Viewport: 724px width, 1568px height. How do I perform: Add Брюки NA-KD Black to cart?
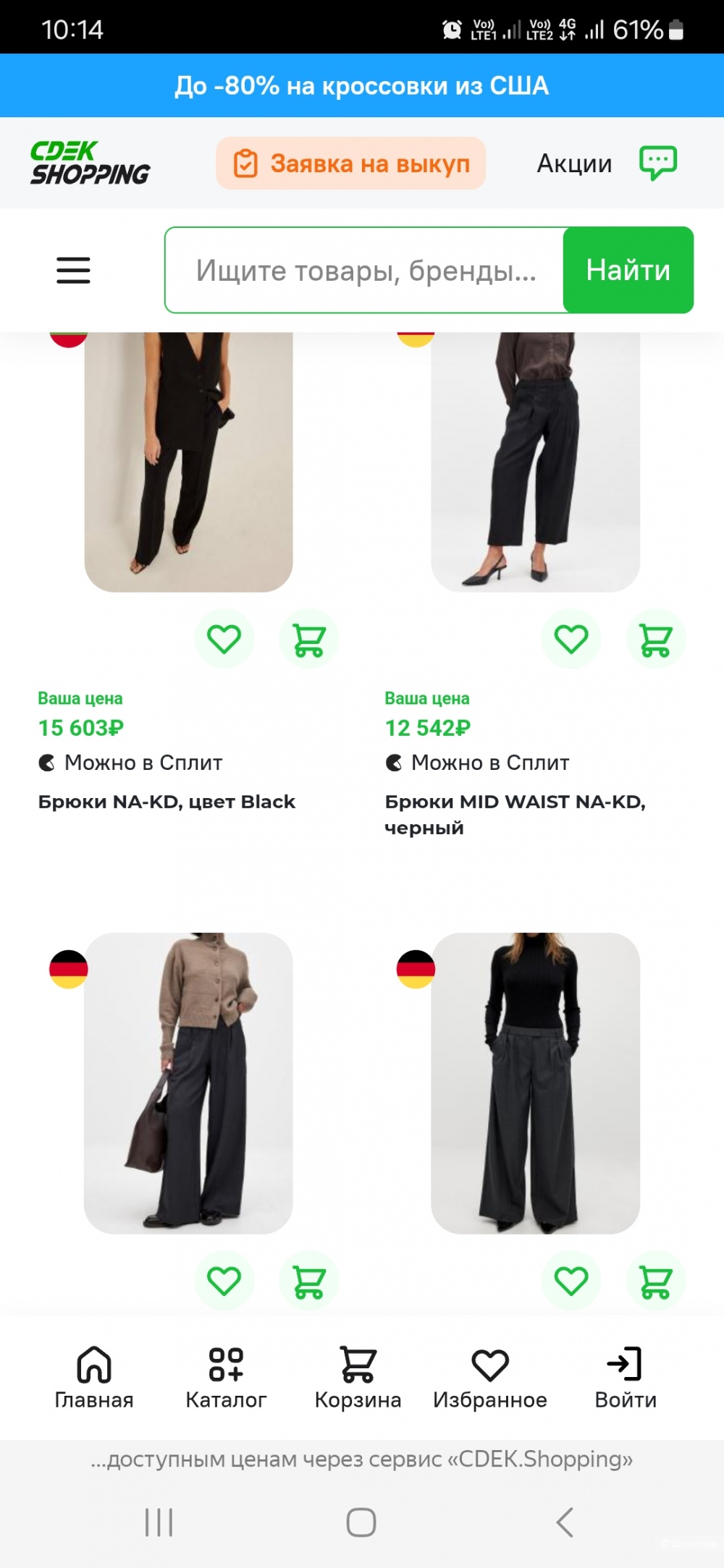[309, 640]
